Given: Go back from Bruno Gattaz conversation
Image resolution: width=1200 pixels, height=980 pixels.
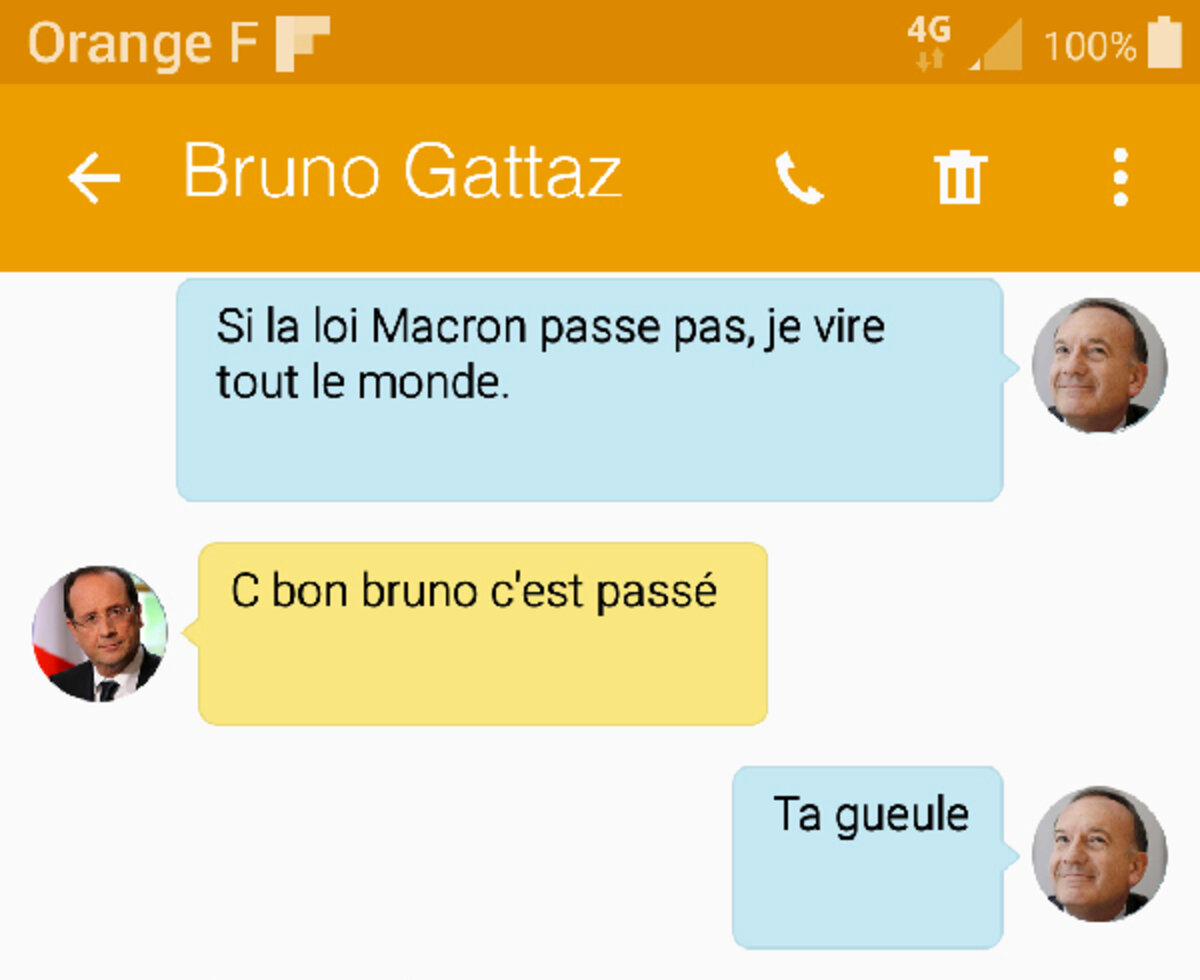Looking at the screenshot, I should (x=93, y=178).
